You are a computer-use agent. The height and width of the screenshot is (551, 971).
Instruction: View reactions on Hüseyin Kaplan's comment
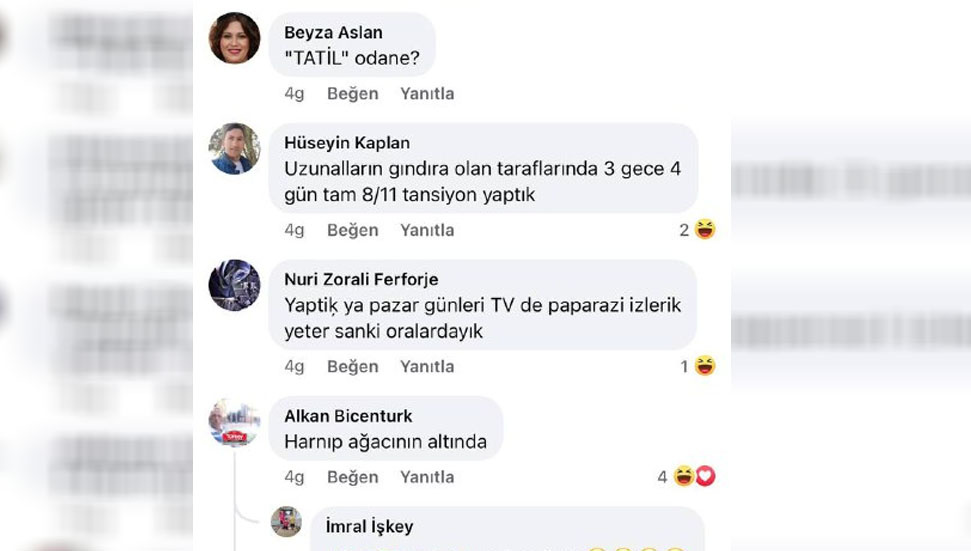(698, 230)
